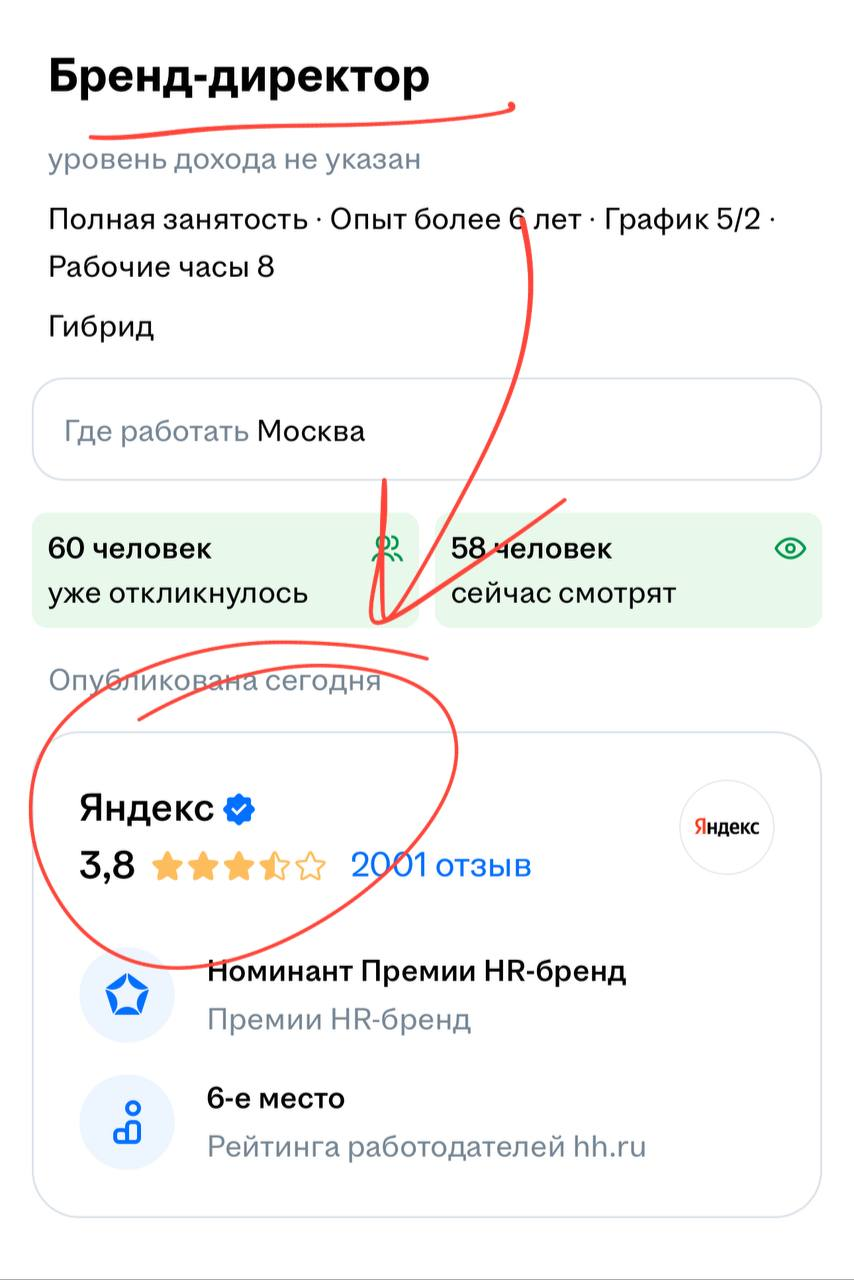Tap the Где работать Москва location field
Viewport: 854px width, 1280px height.
427,431
